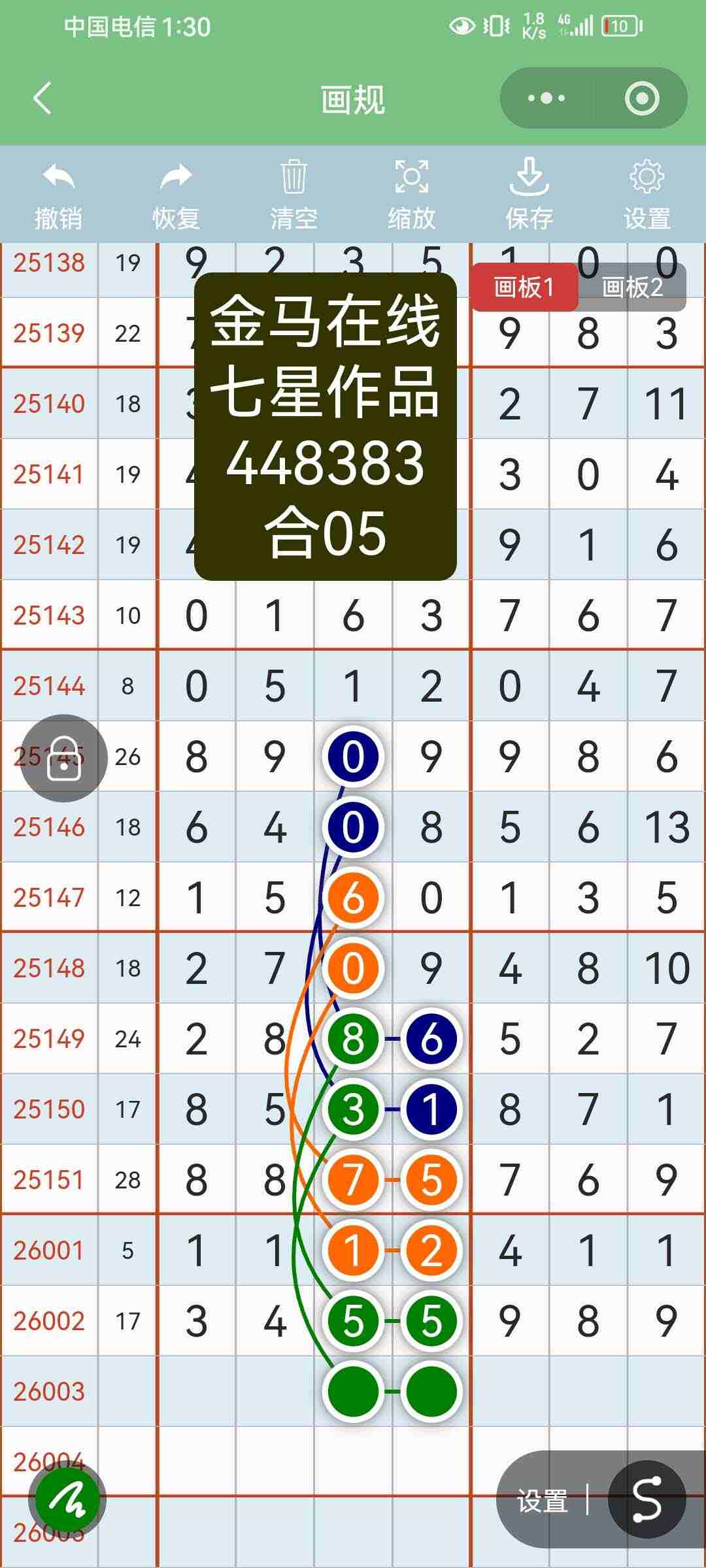The width and height of the screenshot is (706, 1568).
Task: Undo the last drawing with 撤销
Action: [x=59, y=195]
